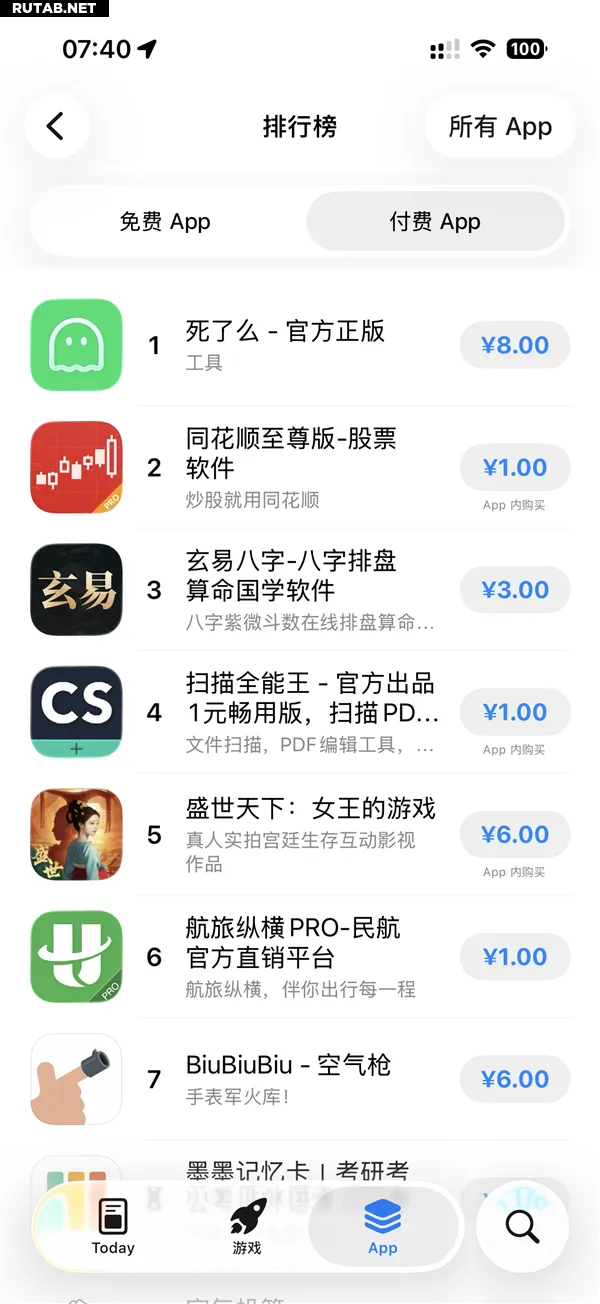Open search with the magnifier button
Image resolution: width=600 pixels, height=1304 pixels.
click(522, 1226)
